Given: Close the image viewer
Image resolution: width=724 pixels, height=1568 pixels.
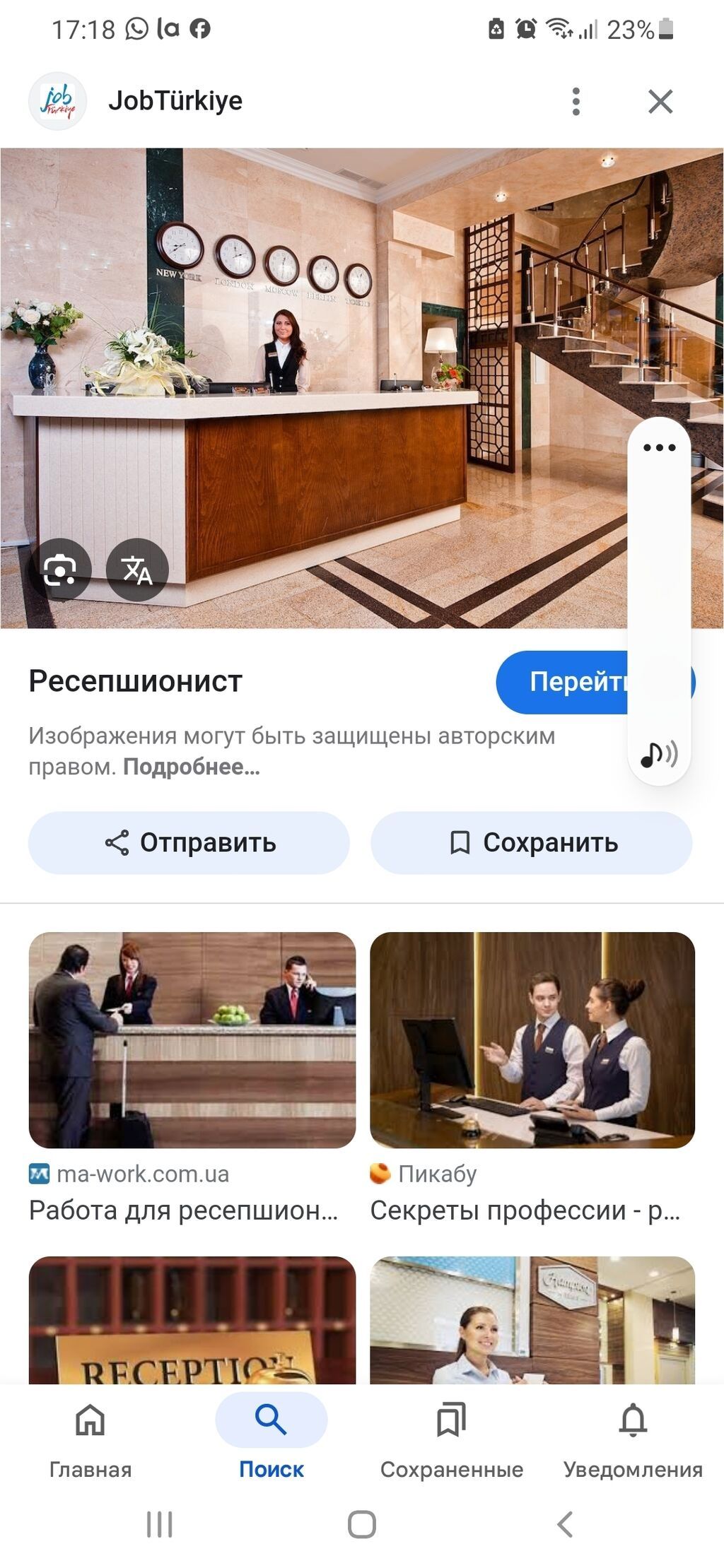Looking at the screenshot, I should click(x=660, y=102).
